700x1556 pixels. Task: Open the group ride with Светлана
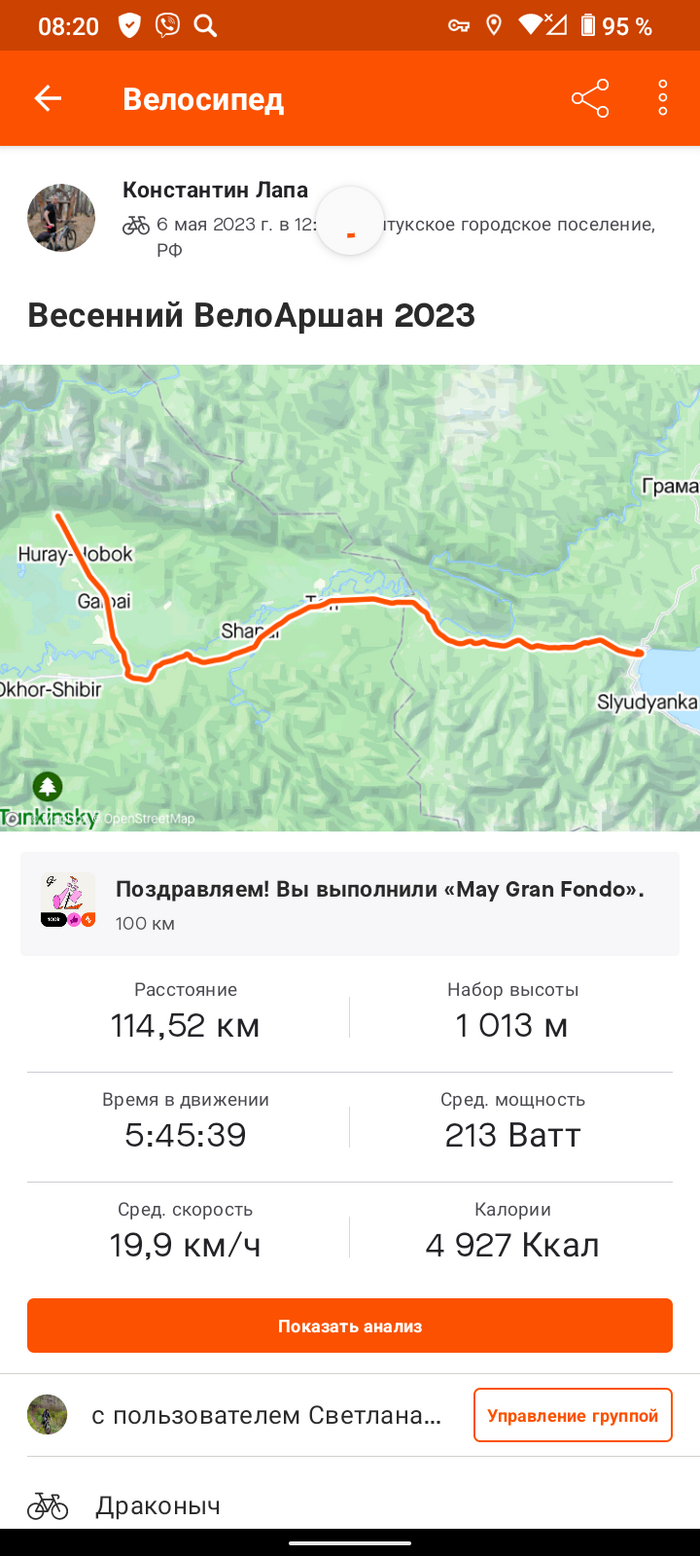[265, 1416]
